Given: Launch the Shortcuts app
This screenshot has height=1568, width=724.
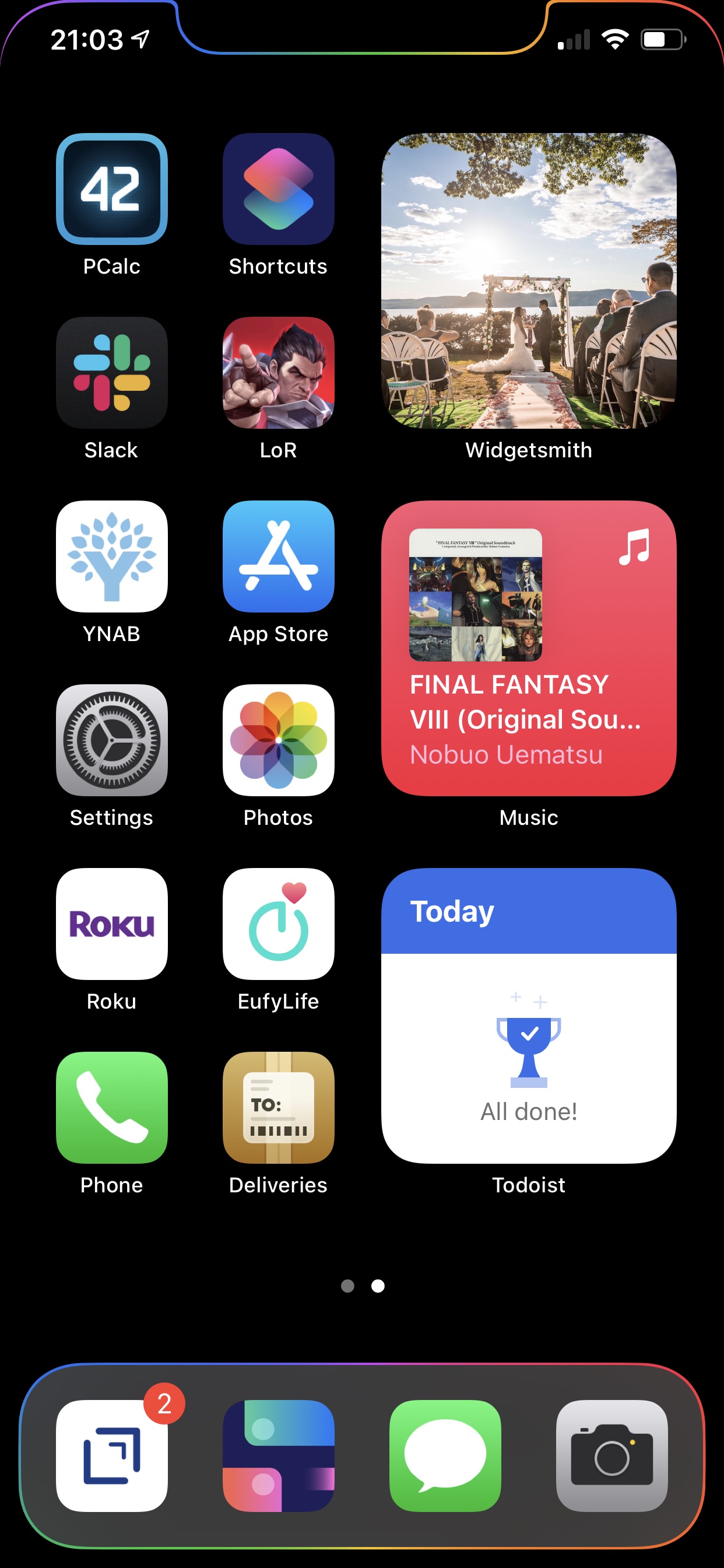Looking at the screenshot, I should [278, 188].
